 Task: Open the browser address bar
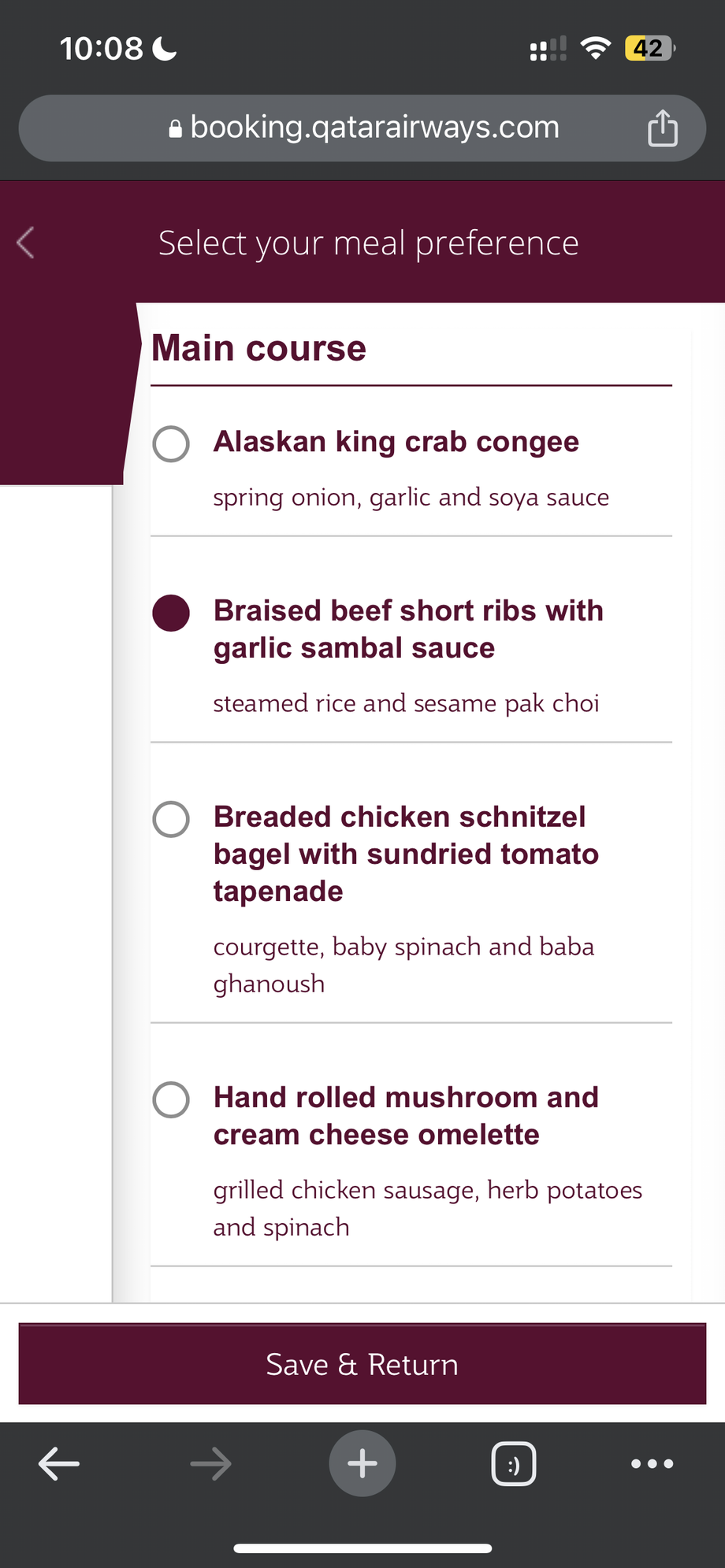point(362,128)
